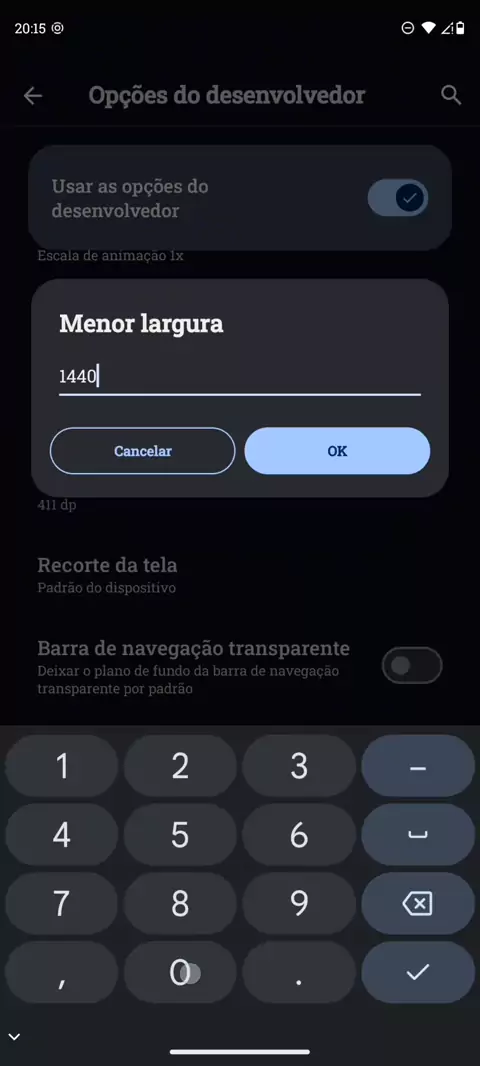Focus the Menor largura text field
This screenshot has width=480, height=1066.
coord(240,376)
